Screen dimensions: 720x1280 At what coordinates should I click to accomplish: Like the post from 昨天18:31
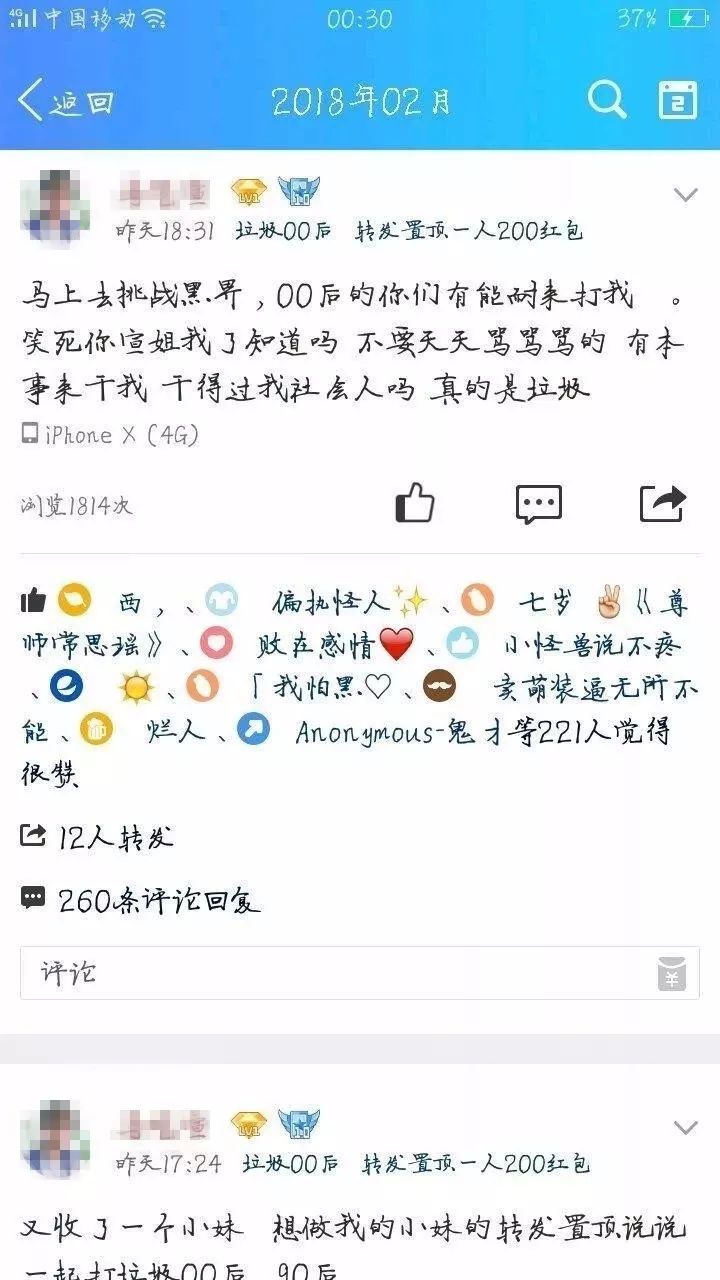pyautogui.click(x=415, y=503)
